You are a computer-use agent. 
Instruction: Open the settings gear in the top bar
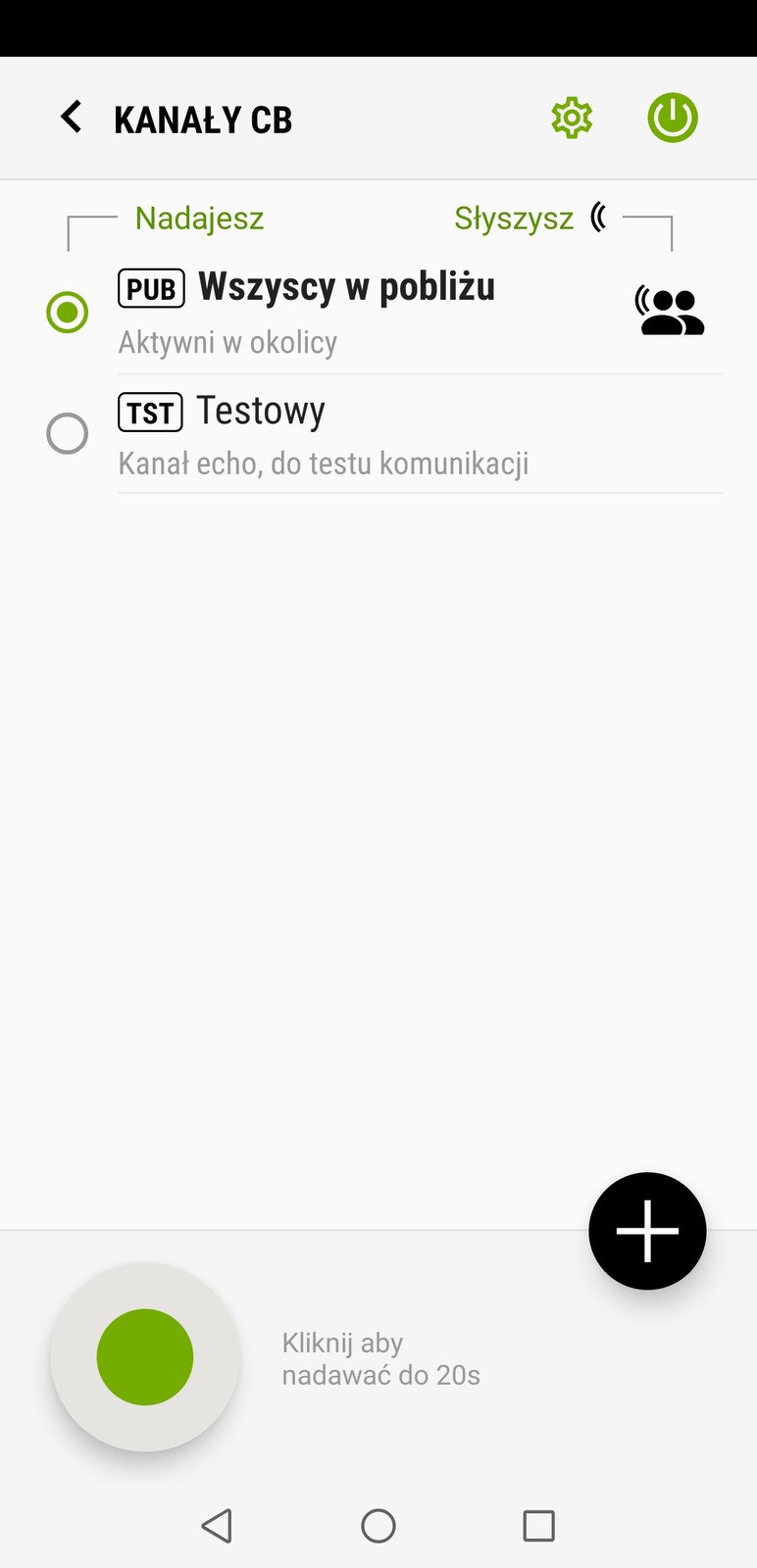tap(572, 117)
